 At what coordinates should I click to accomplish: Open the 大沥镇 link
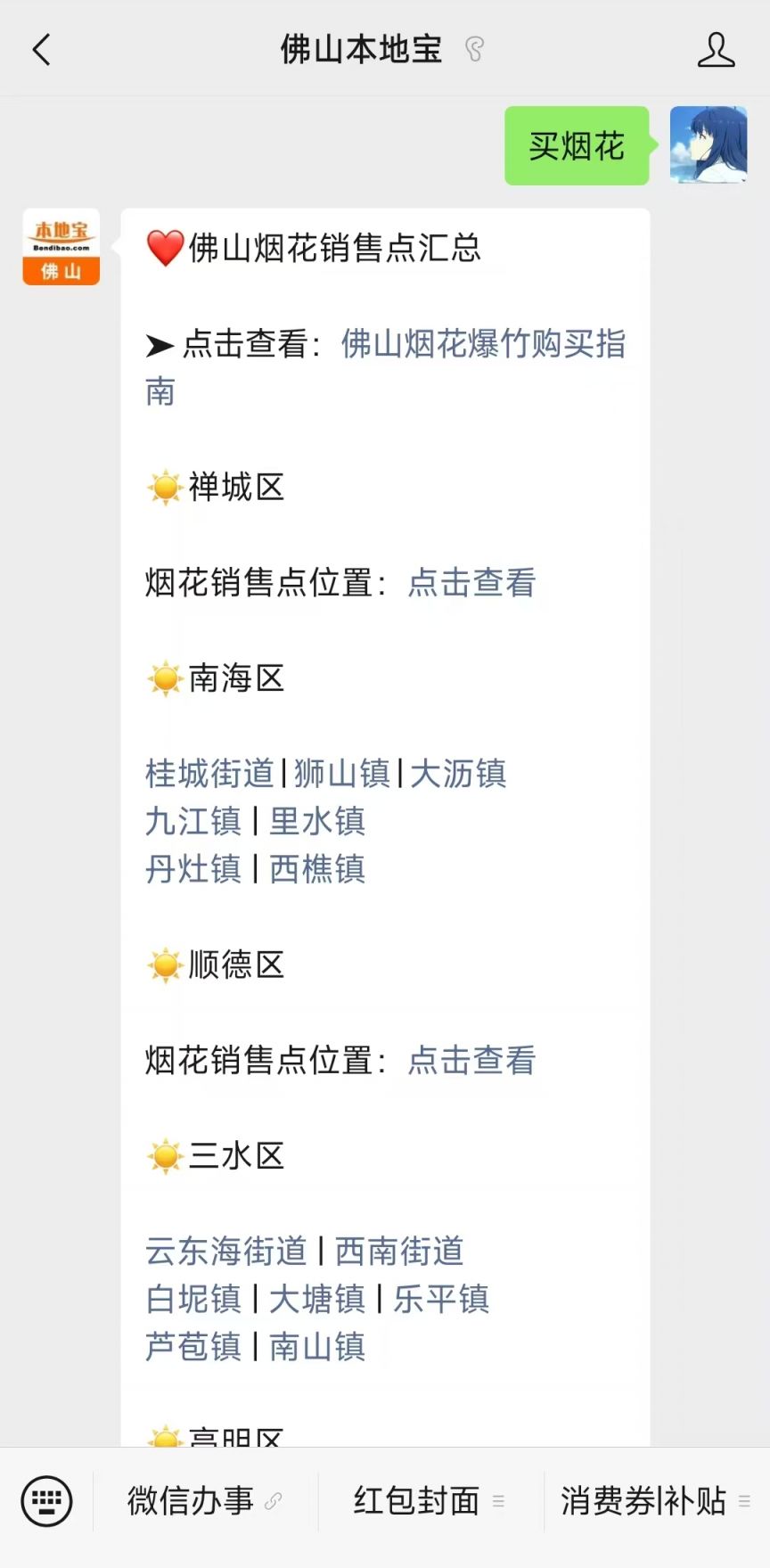click(458, 774)
